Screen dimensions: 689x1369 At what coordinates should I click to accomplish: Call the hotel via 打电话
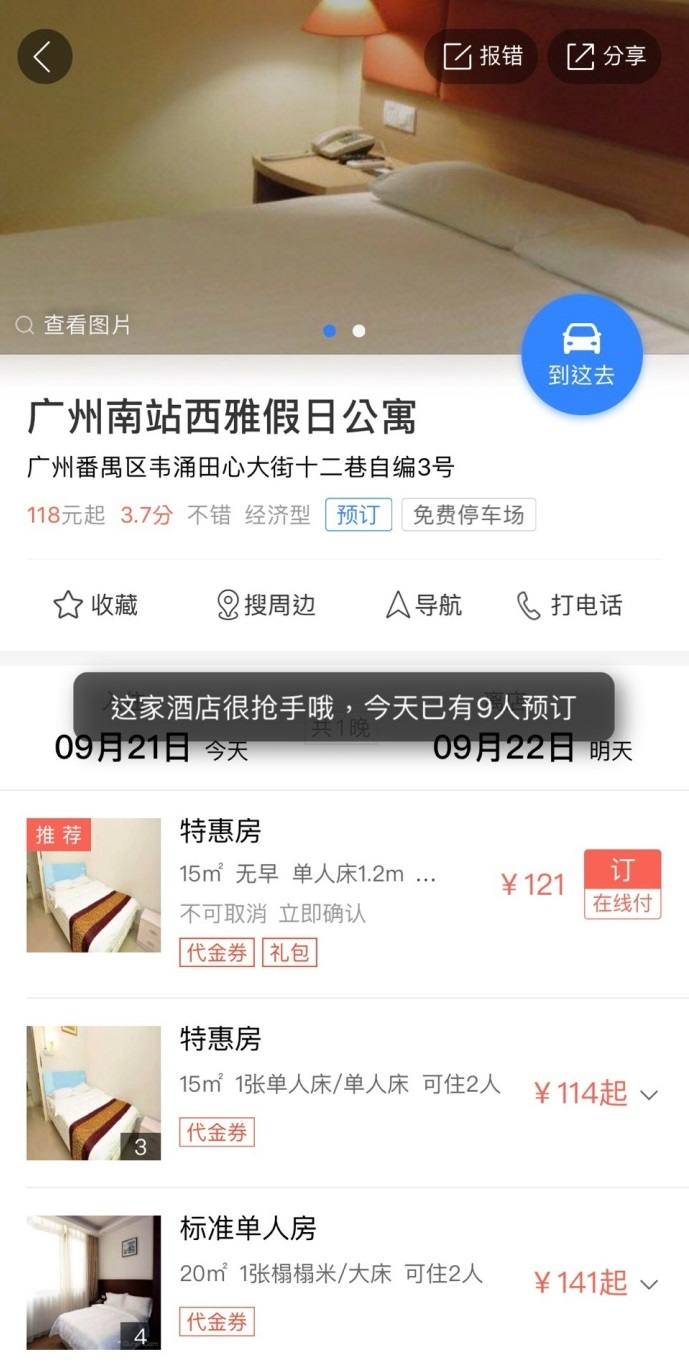[x=569, y=605]
